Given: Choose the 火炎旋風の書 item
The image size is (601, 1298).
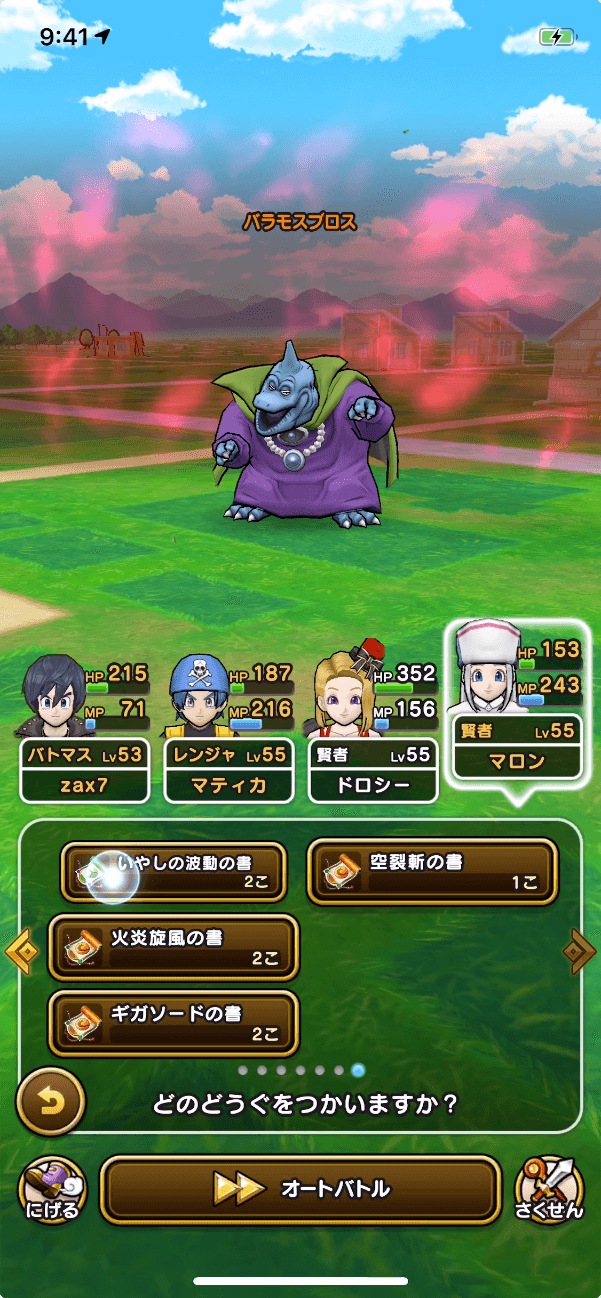Looking at the screenshot, I should [174, 947].
